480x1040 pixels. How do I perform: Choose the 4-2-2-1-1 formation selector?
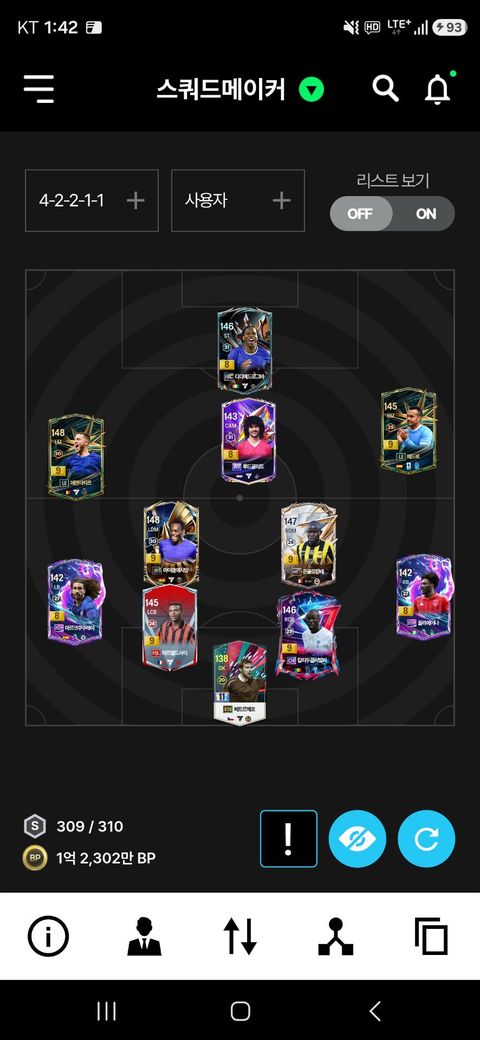(x=91, y=200)
